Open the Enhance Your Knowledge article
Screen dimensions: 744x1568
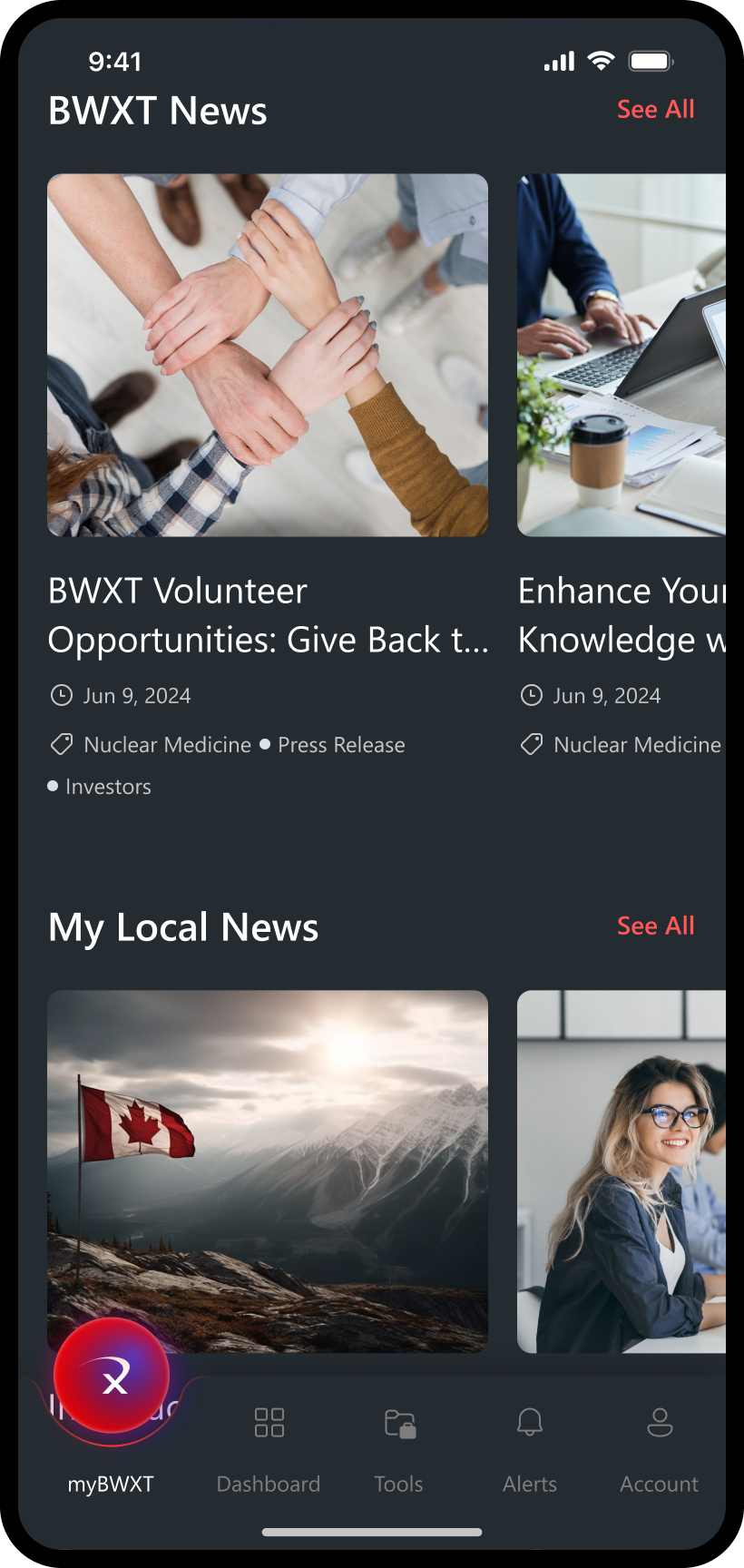622,615
